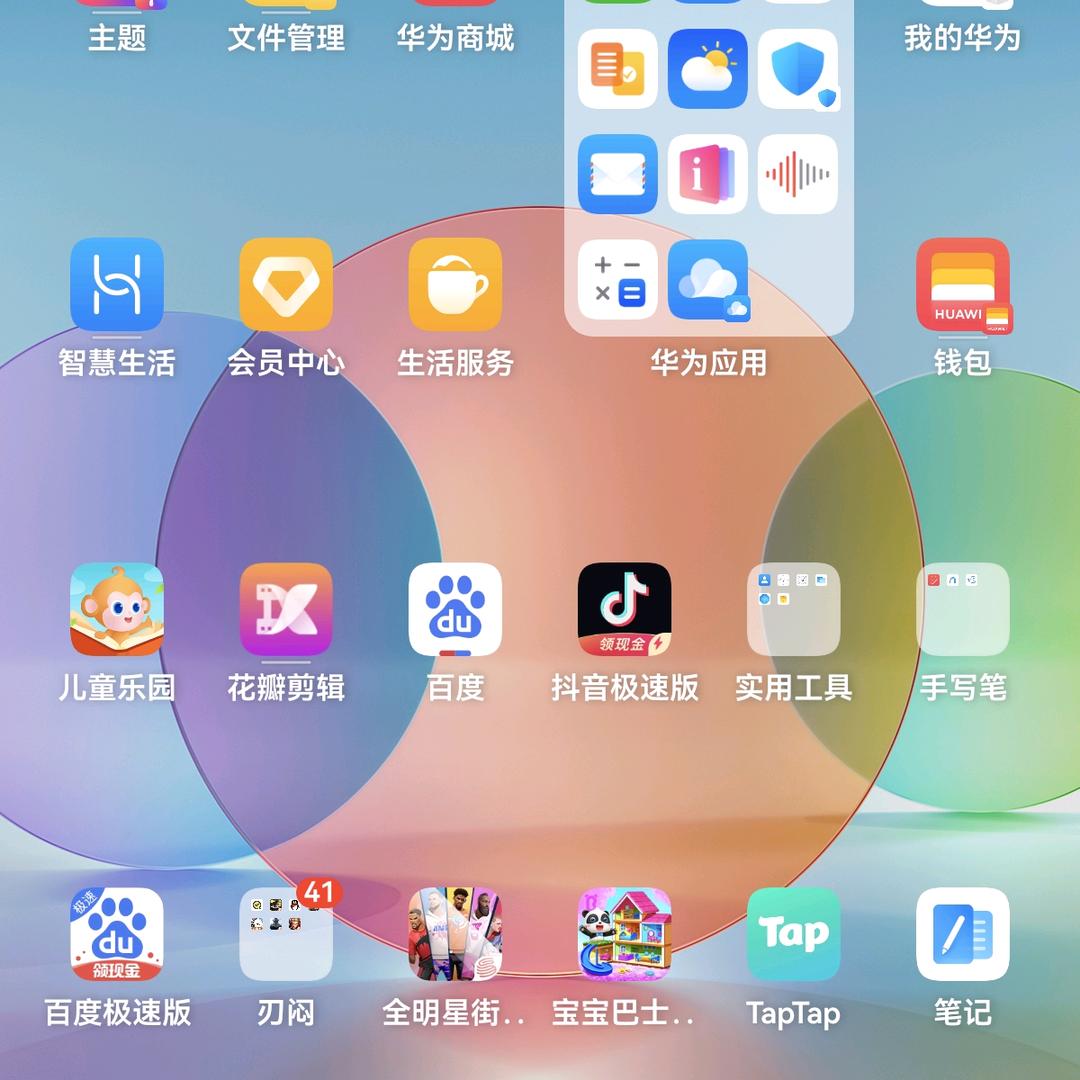The image size is (1080, 1080).
Task: Open the 手写笔 folder
Action: coord(963,610)
